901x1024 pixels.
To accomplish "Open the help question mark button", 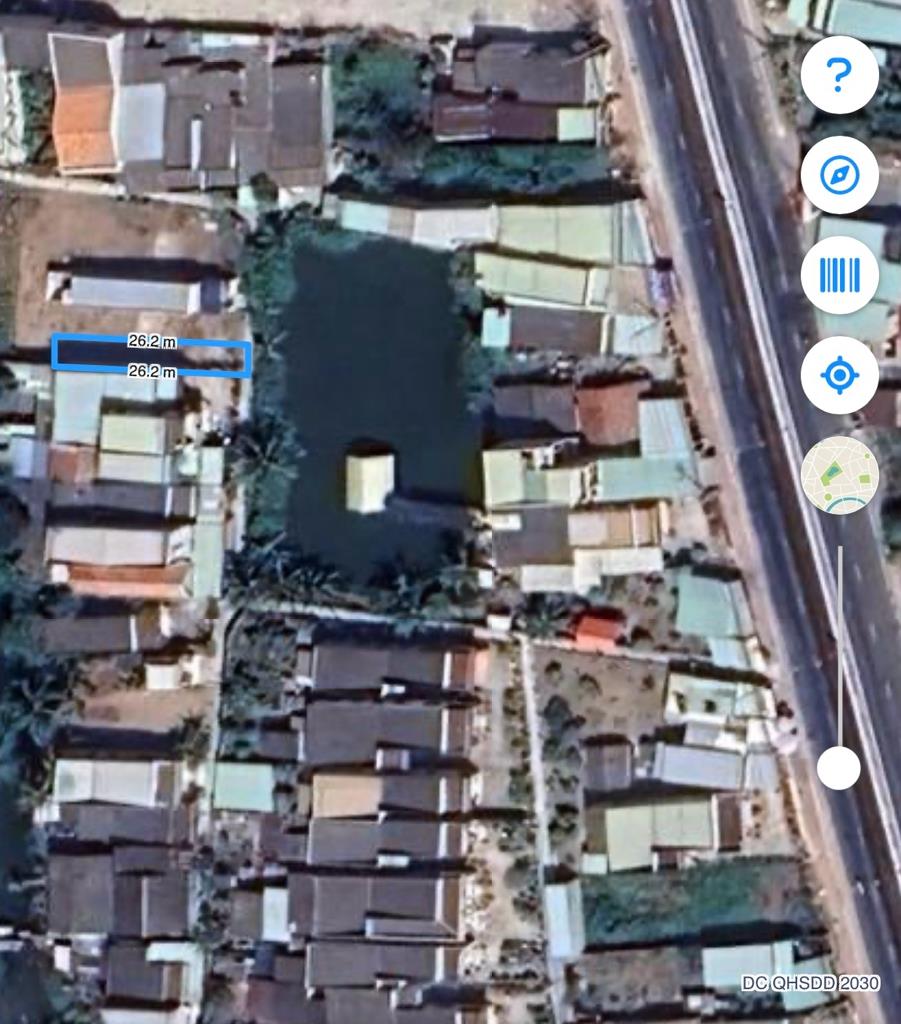I will click(x=839, y=75).
